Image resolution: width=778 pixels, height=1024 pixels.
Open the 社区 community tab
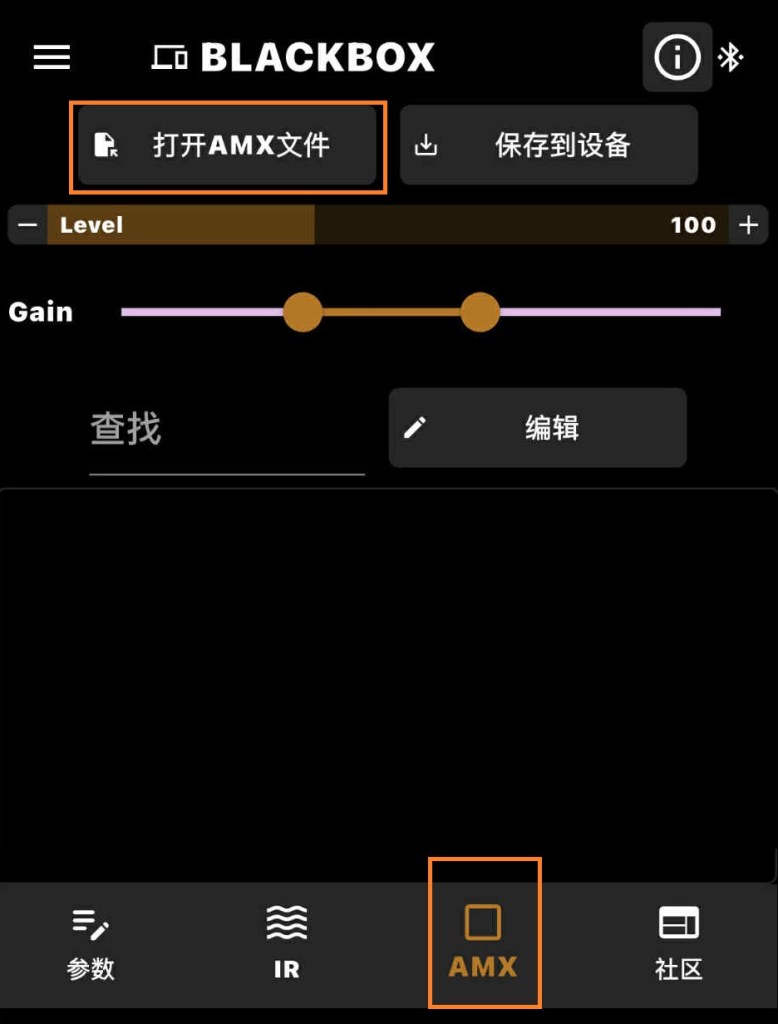click(x=679, y=944)
